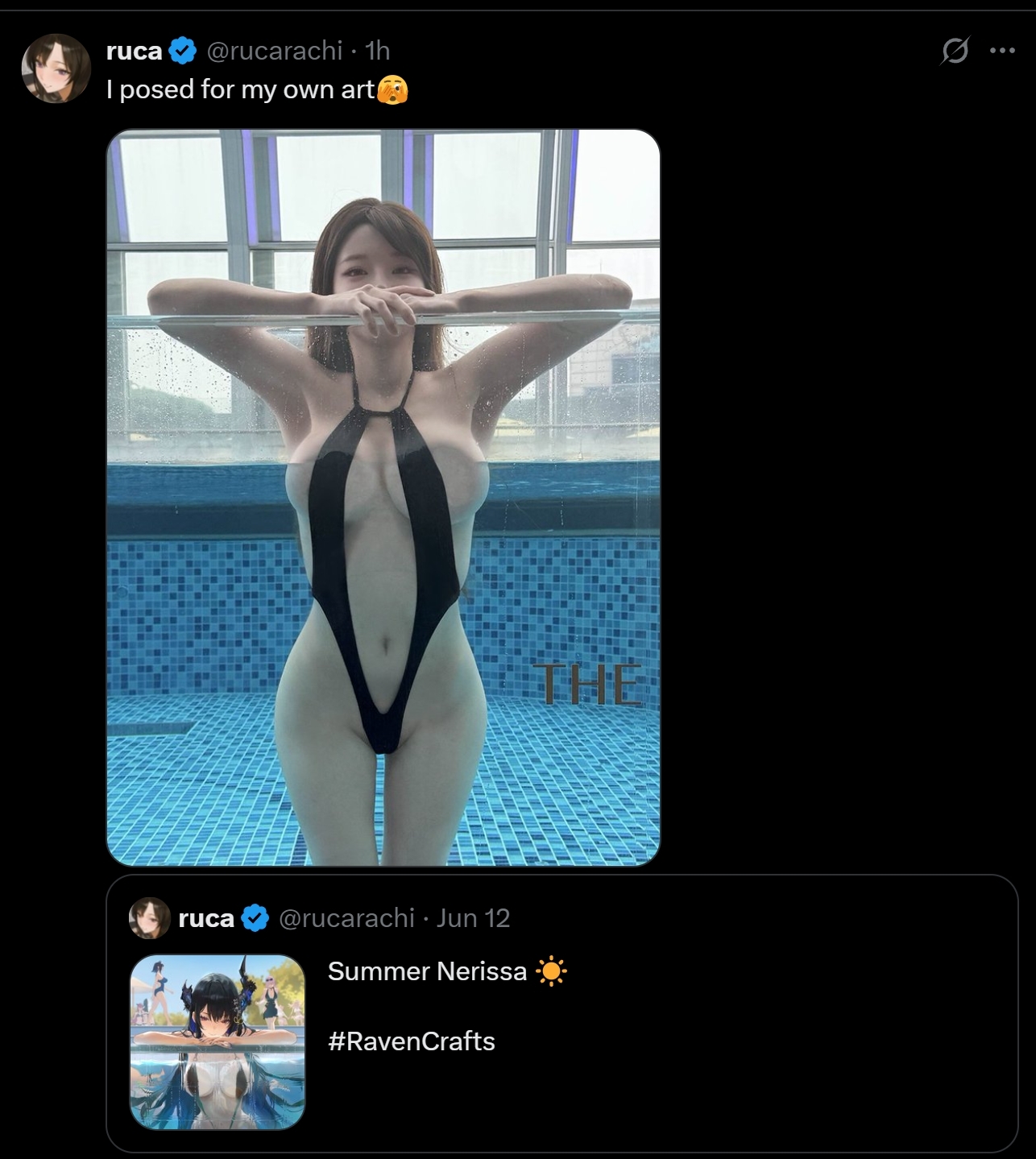Expand the pool photo attached to the post
The height and width of the screenshot is (1159, 1036).
tap(383, 498)
